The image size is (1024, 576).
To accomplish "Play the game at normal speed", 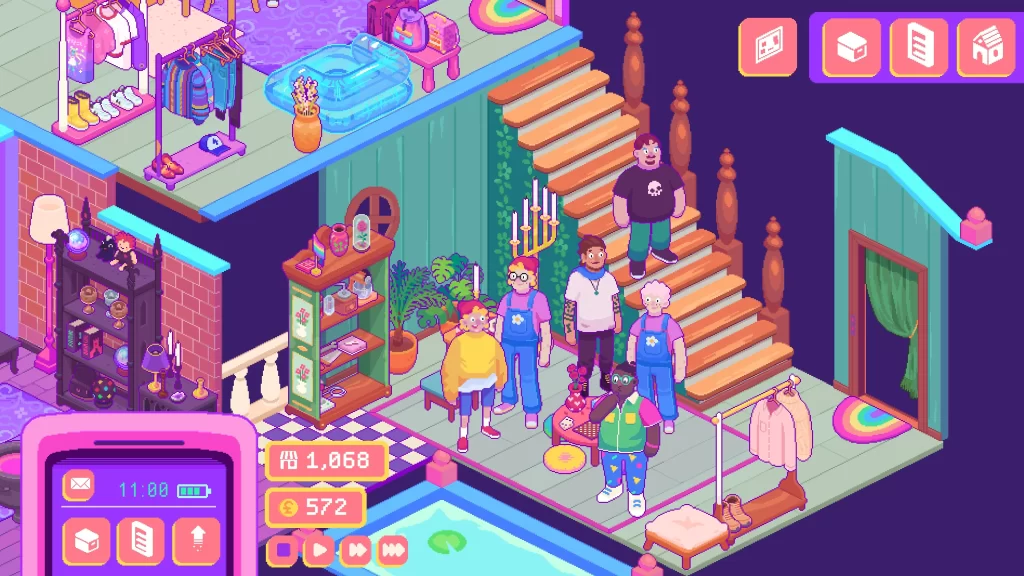I will click(x=319, y=548).
